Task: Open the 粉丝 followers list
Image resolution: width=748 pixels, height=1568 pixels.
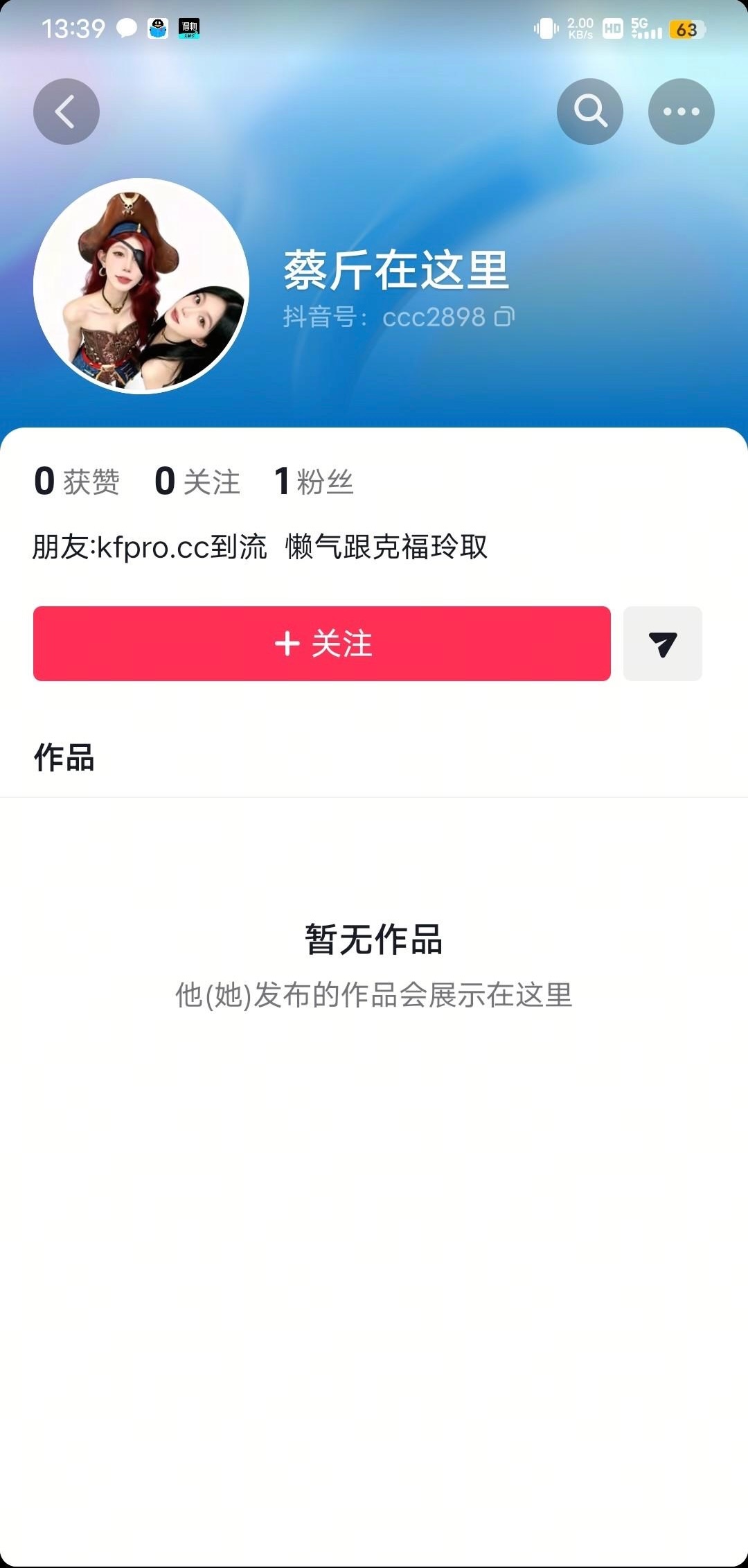Action: pos(314,482)
